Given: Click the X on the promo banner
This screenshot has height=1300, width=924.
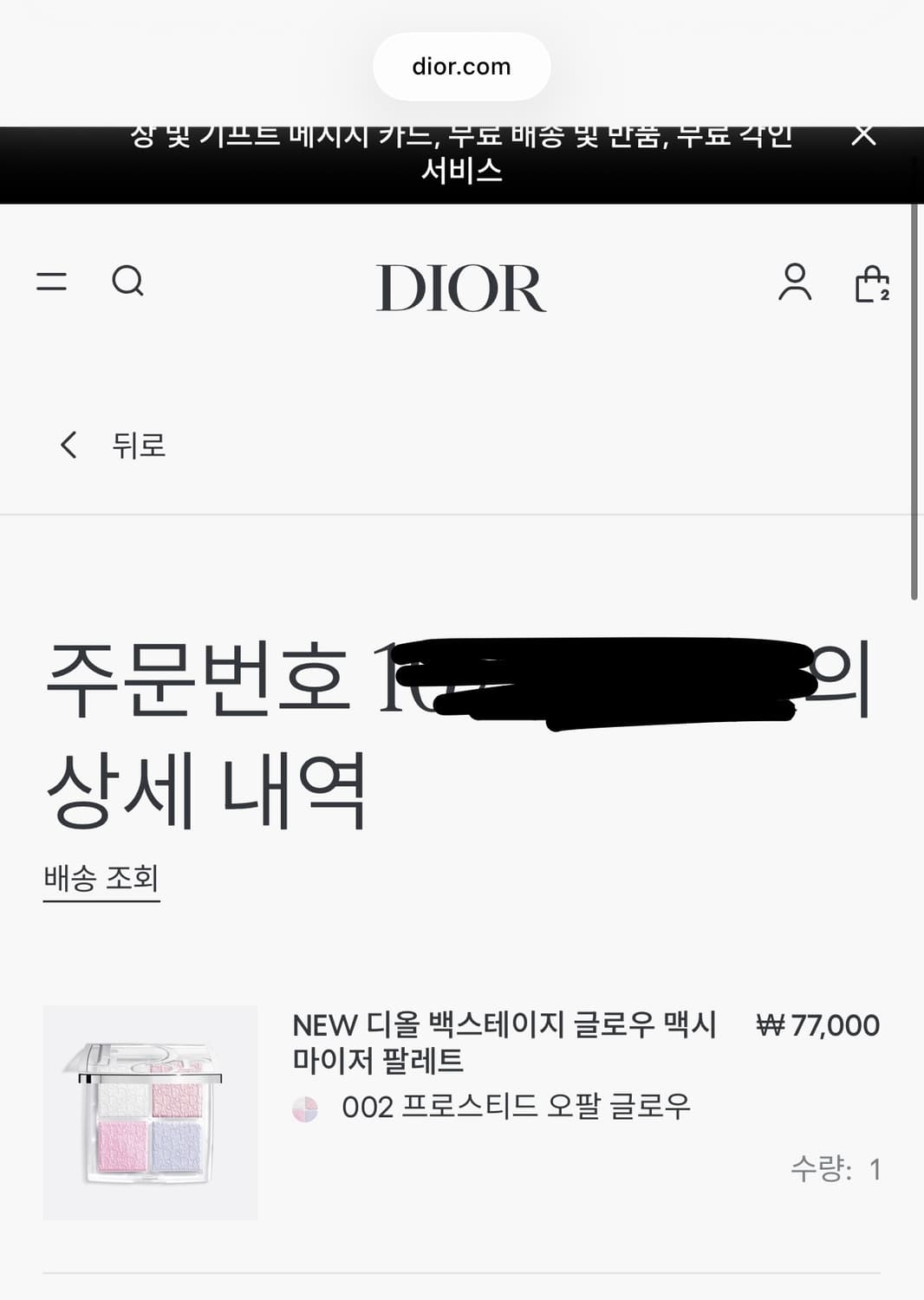Looking at the screenshot, I should pyautogui.click(x=863, y=134).
